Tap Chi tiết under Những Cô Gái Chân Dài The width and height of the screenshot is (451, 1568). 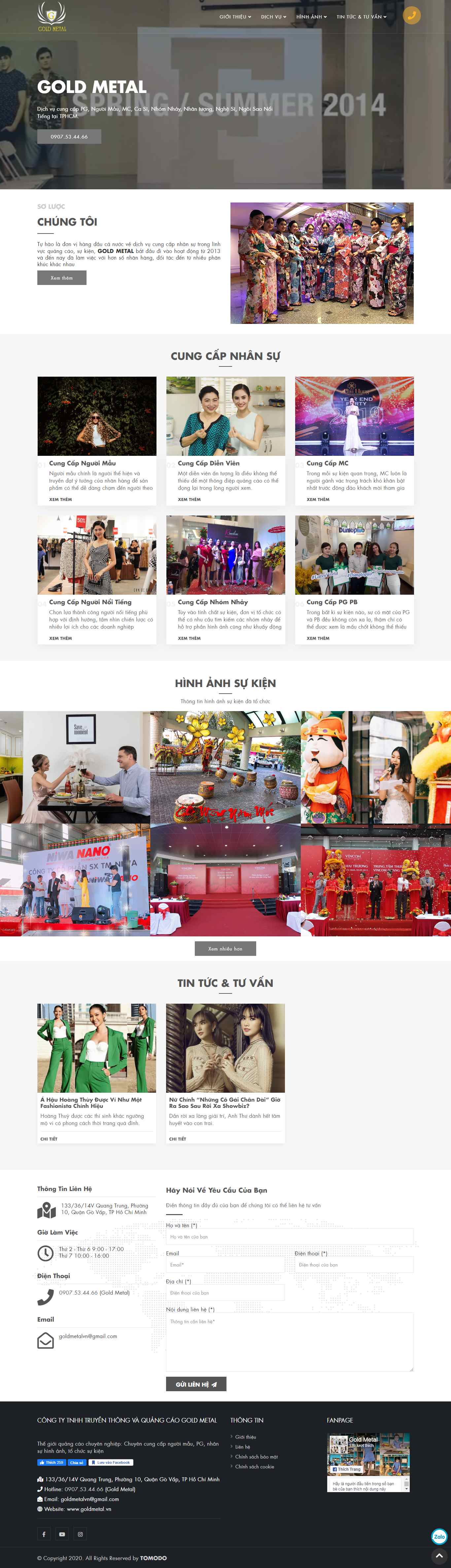[177, 1138]
